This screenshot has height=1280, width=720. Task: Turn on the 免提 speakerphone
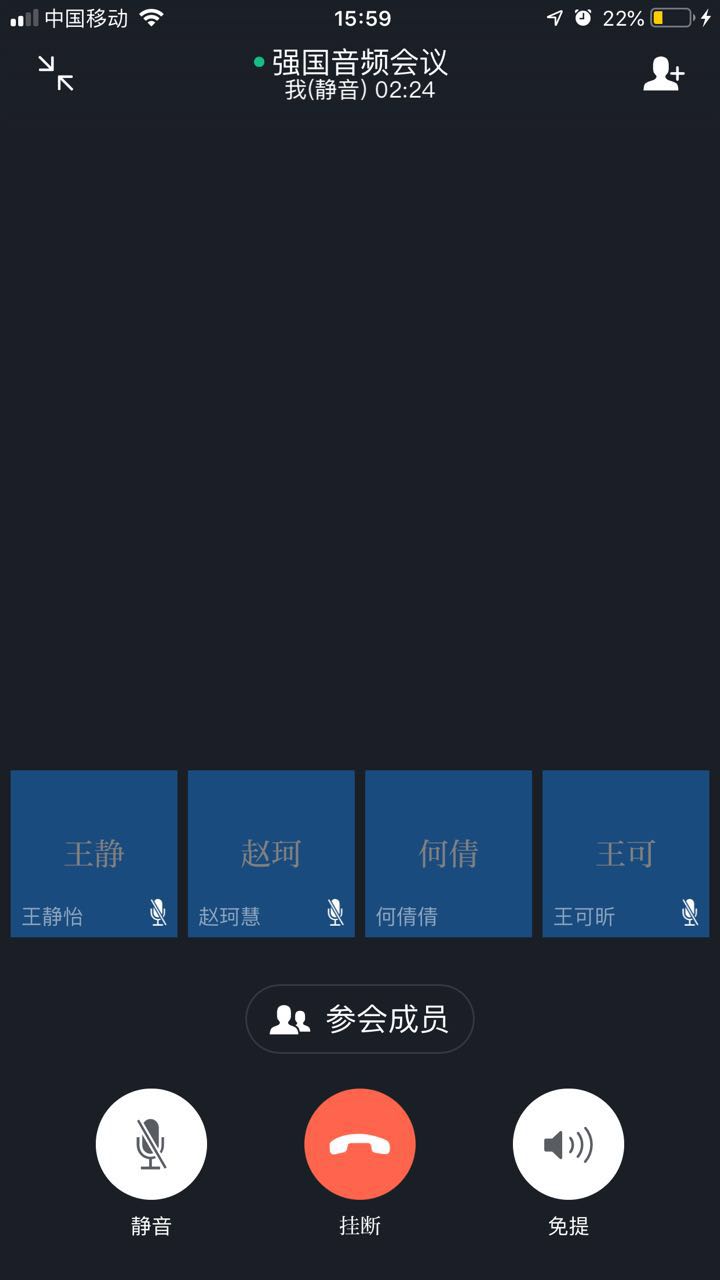point(568,1144)
